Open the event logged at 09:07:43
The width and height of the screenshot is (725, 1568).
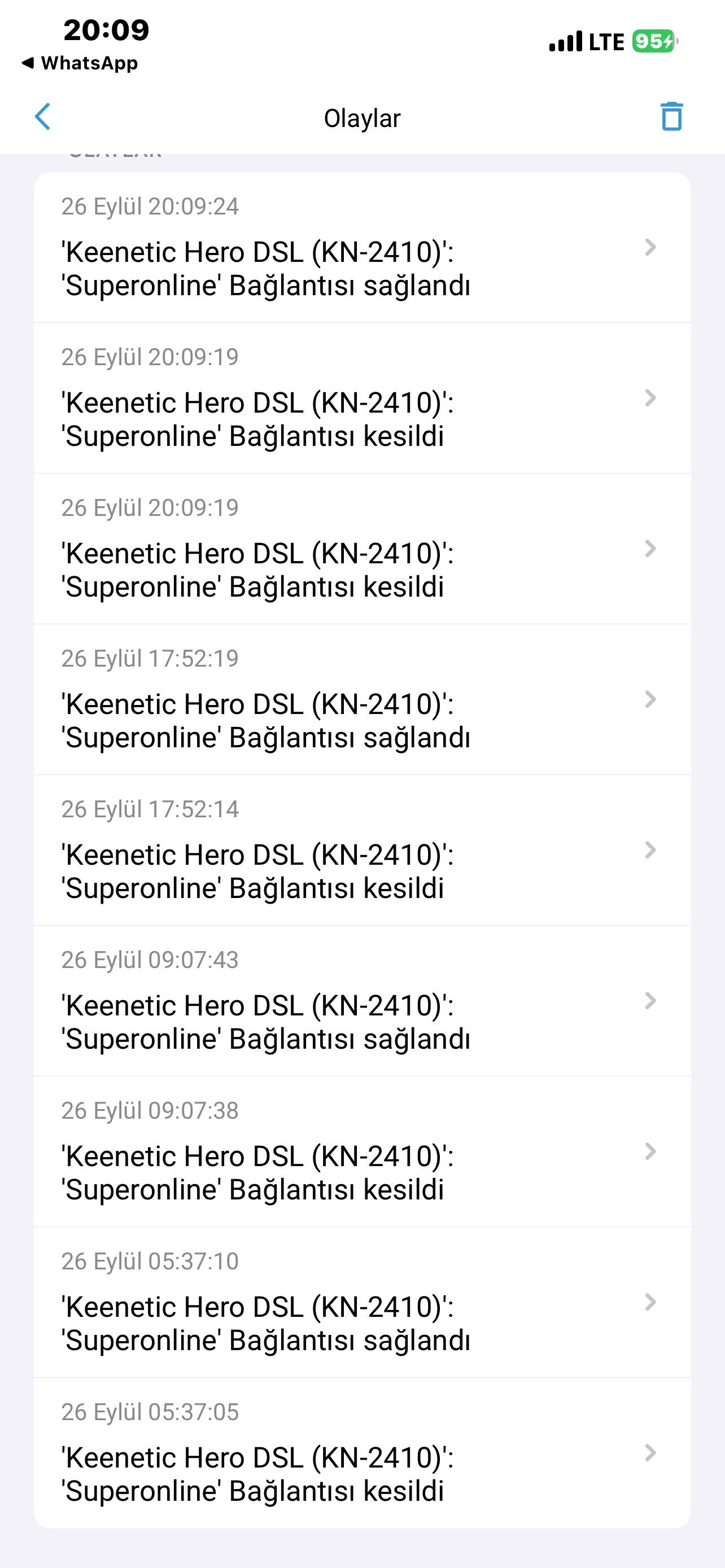pos(361,1001)
